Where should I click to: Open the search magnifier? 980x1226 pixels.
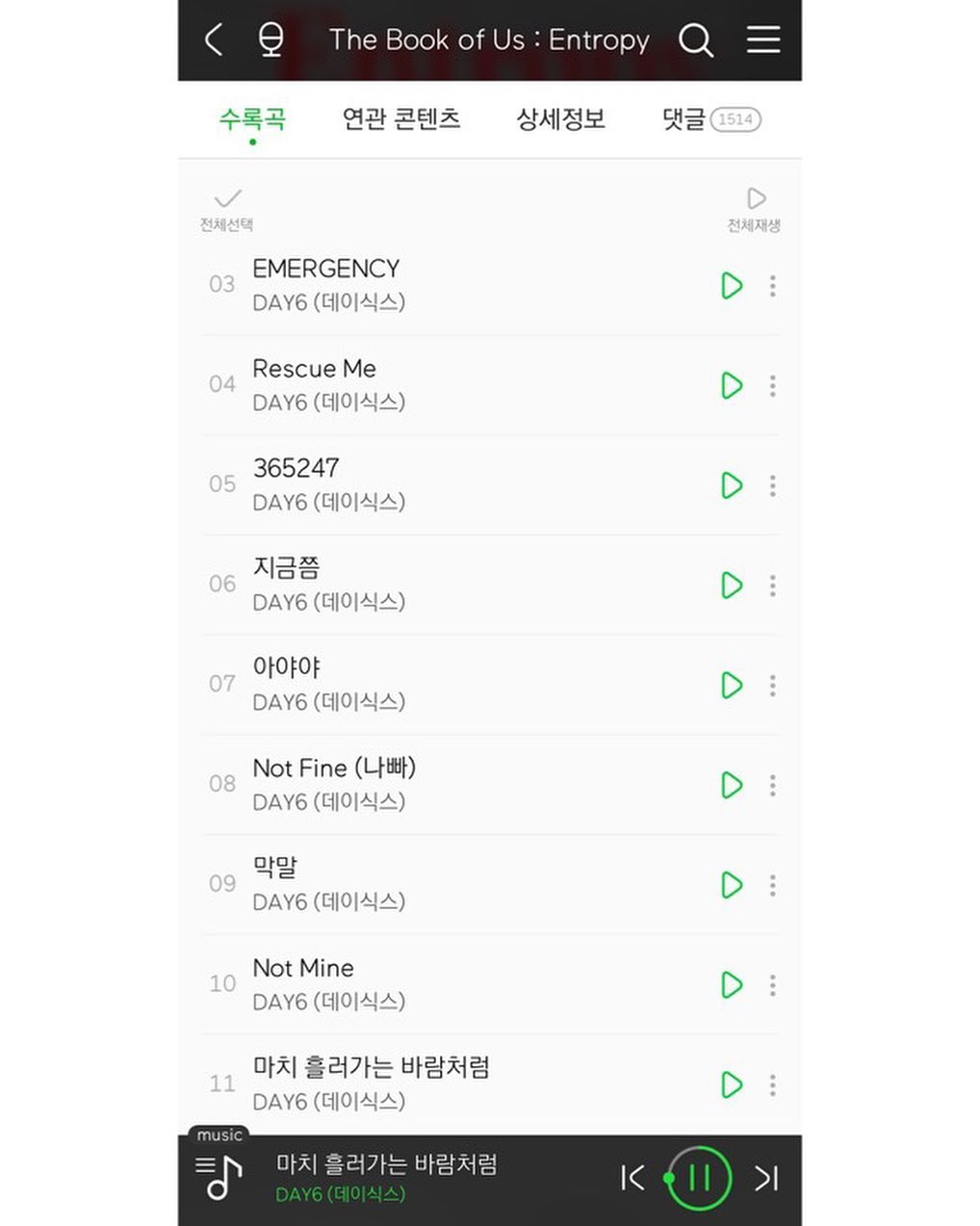(x=695, y=40)
